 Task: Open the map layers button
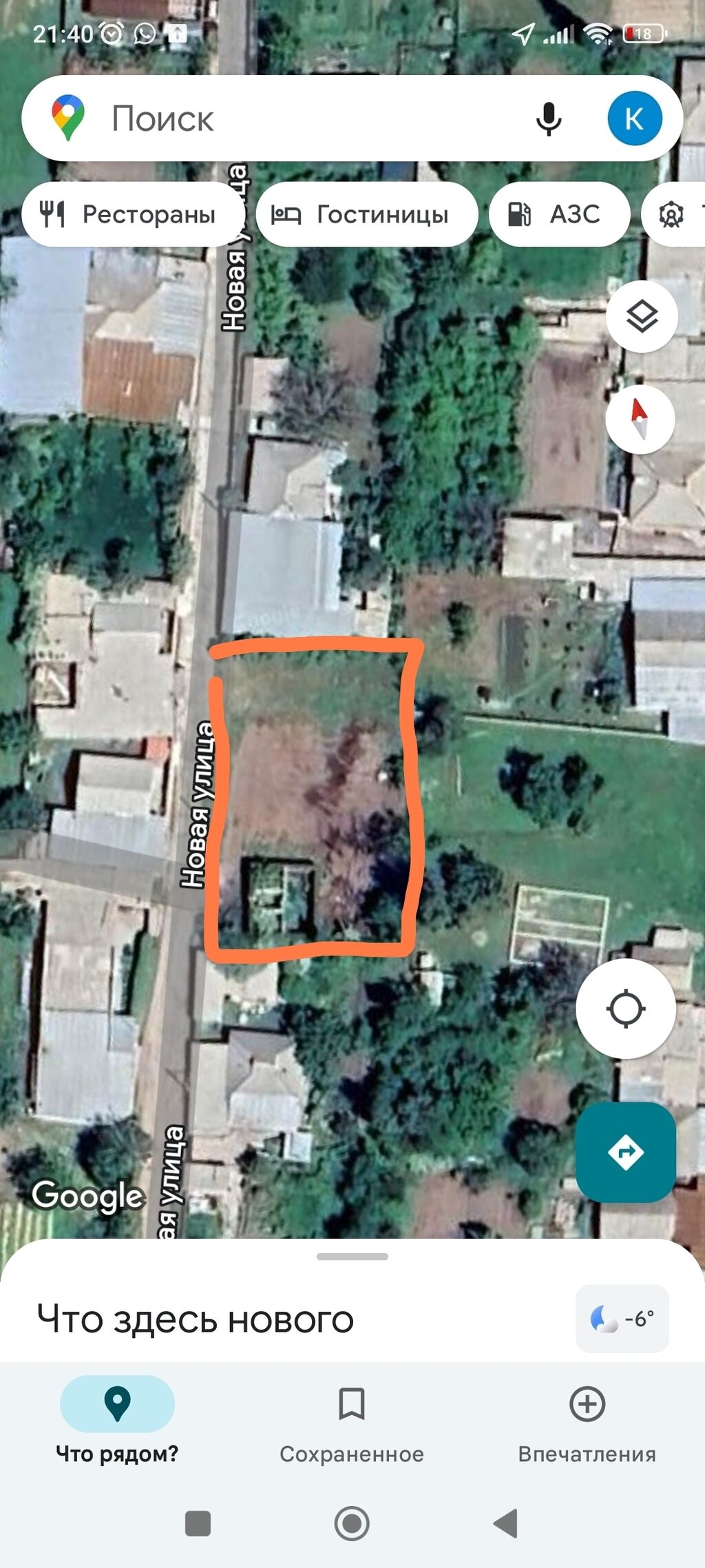[x=642, y=316]
